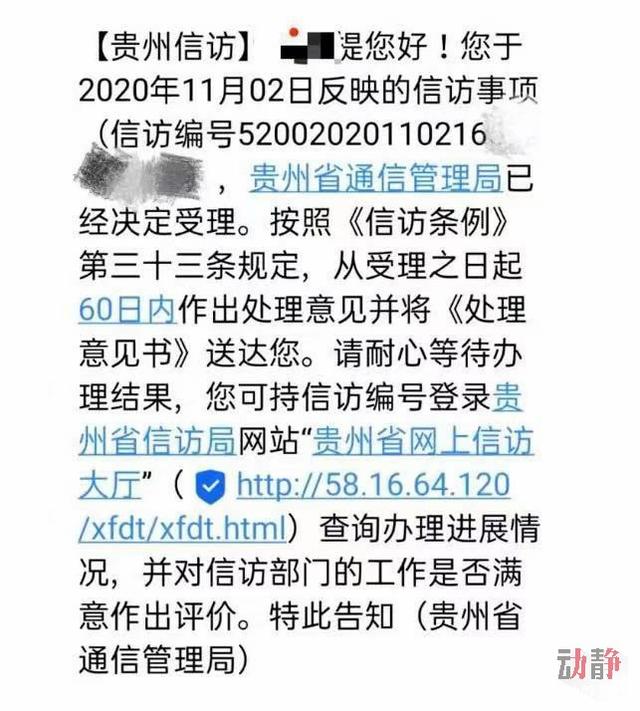Image resolution: width=640 pixels, height=711 pixels.
Task: Tap the underlined 60日内 text
Action: (x=126, y=309)
